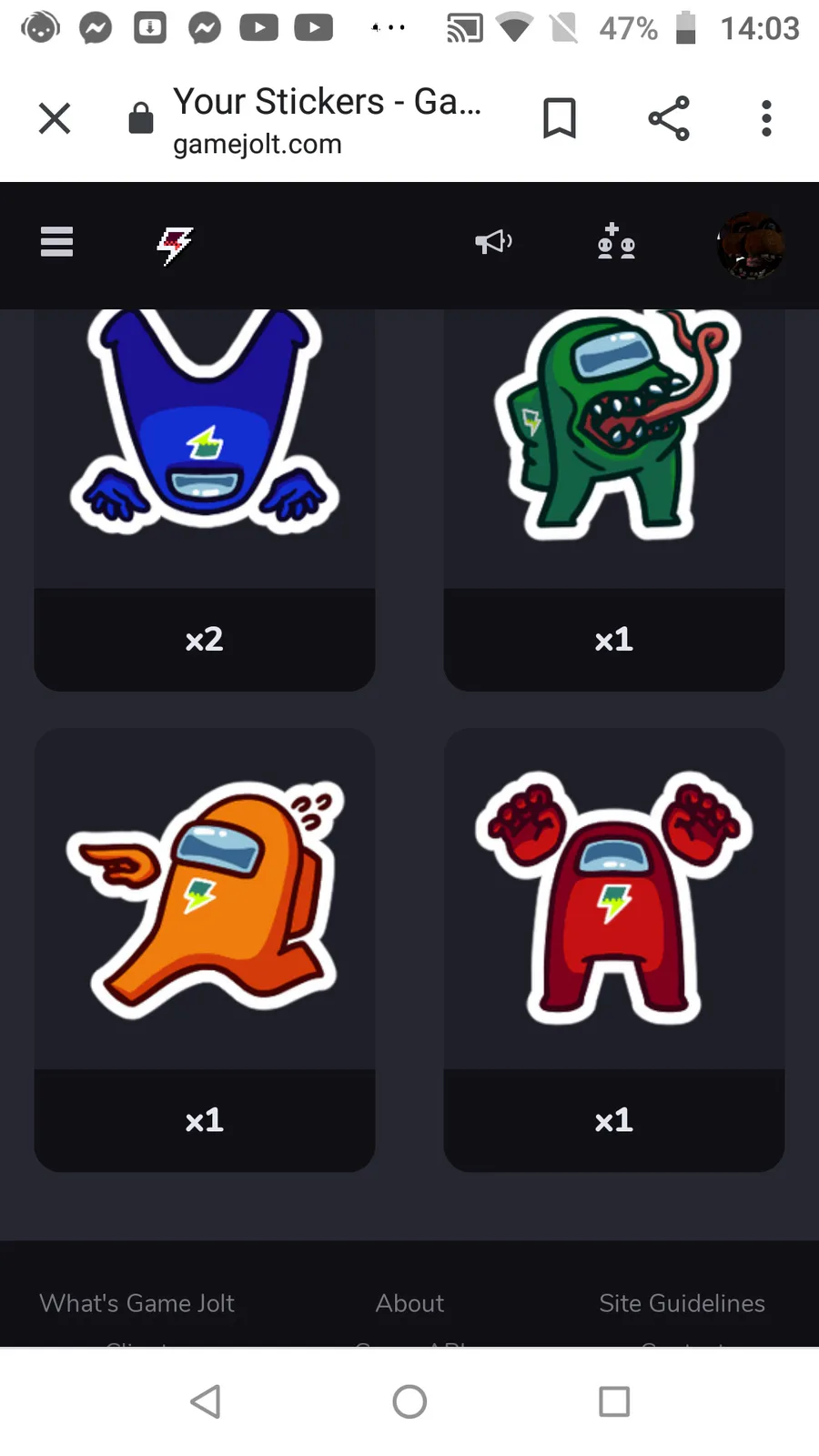
Task: Open the What's Game Jolt link
Action: point(137,1303)
